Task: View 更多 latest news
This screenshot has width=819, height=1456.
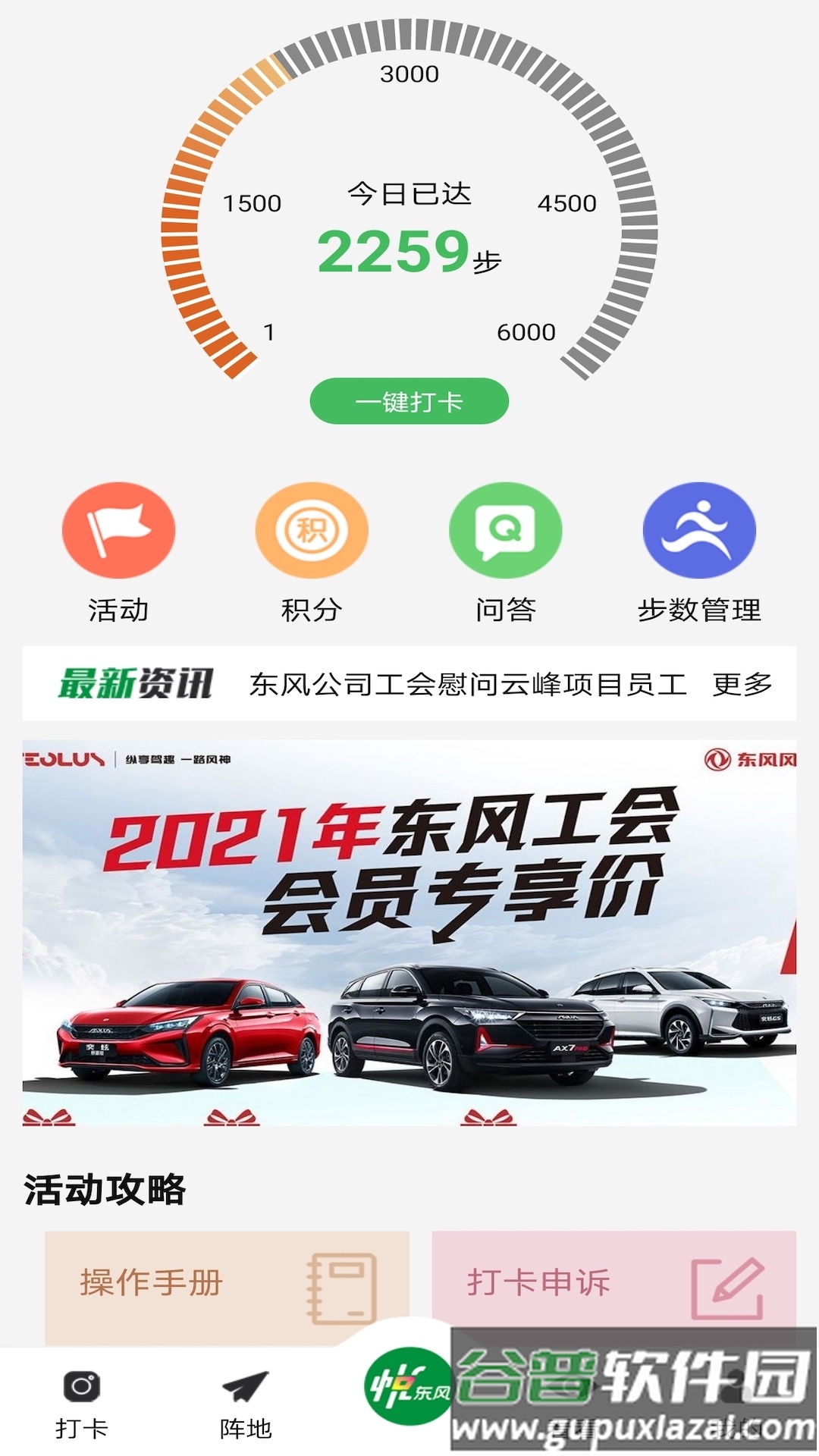Action: click(742, 684)
